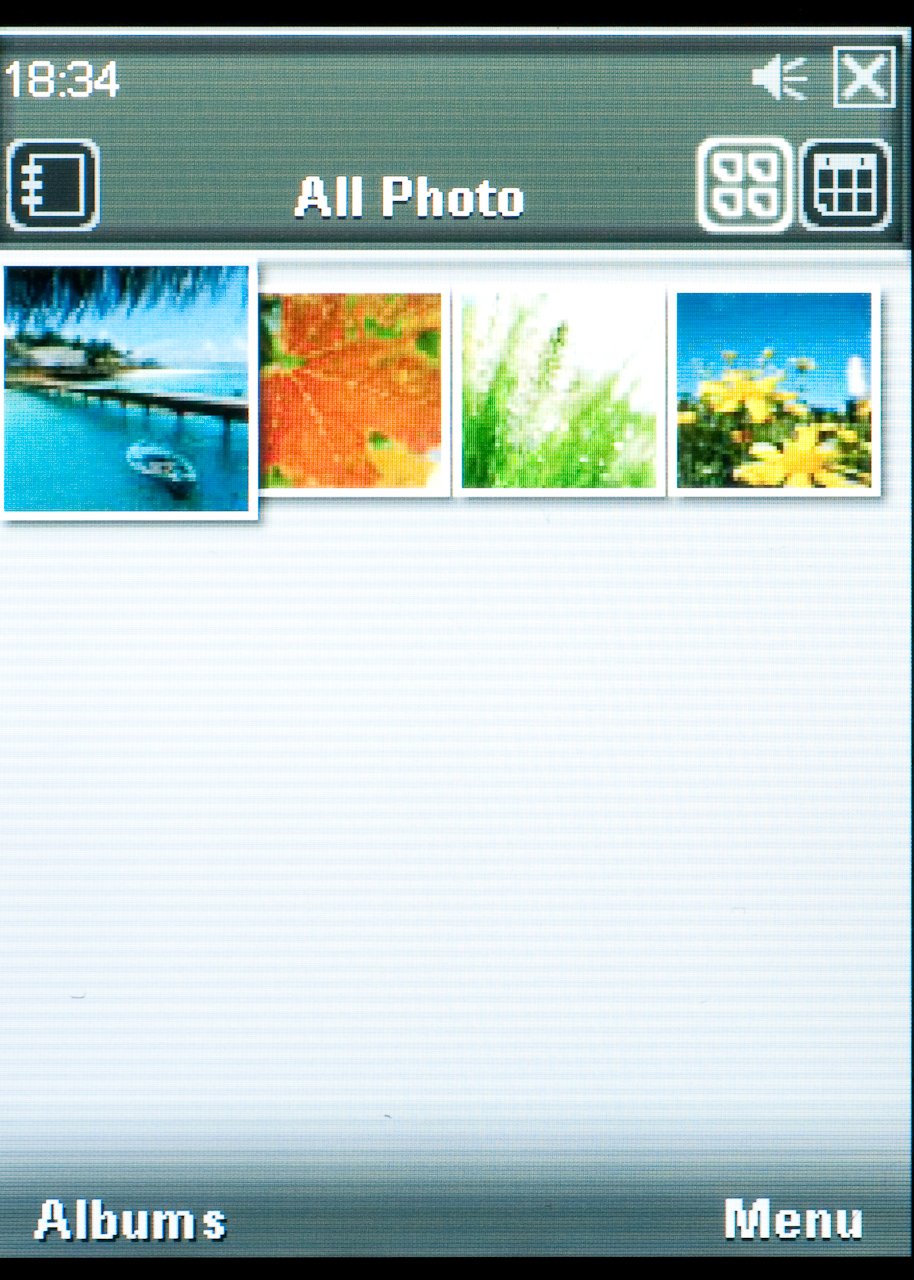This screenshot has width=914, height=1280.
Task: Open the orange autumn leaf photo
Action: [352, 390]
